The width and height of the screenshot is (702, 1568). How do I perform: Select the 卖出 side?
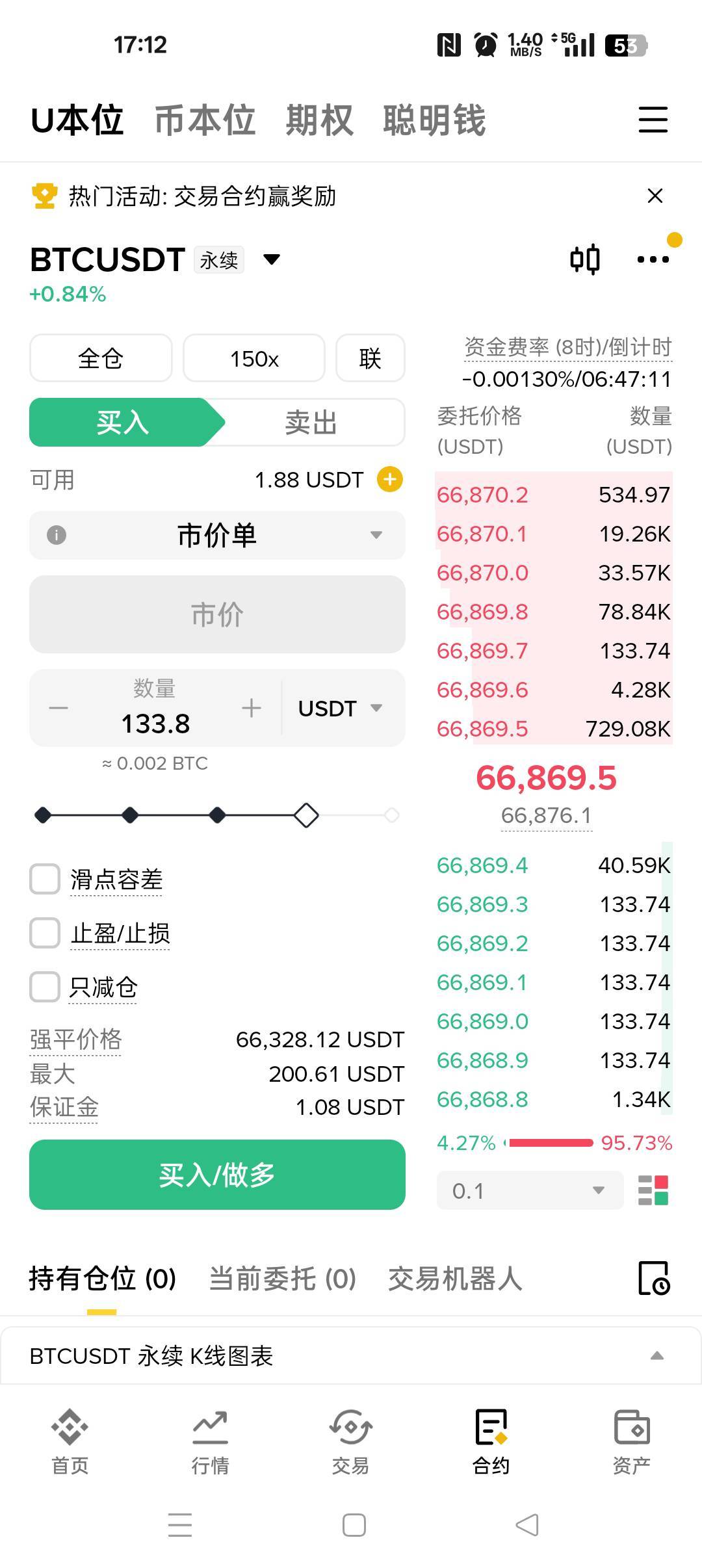(x=311, y=423)
